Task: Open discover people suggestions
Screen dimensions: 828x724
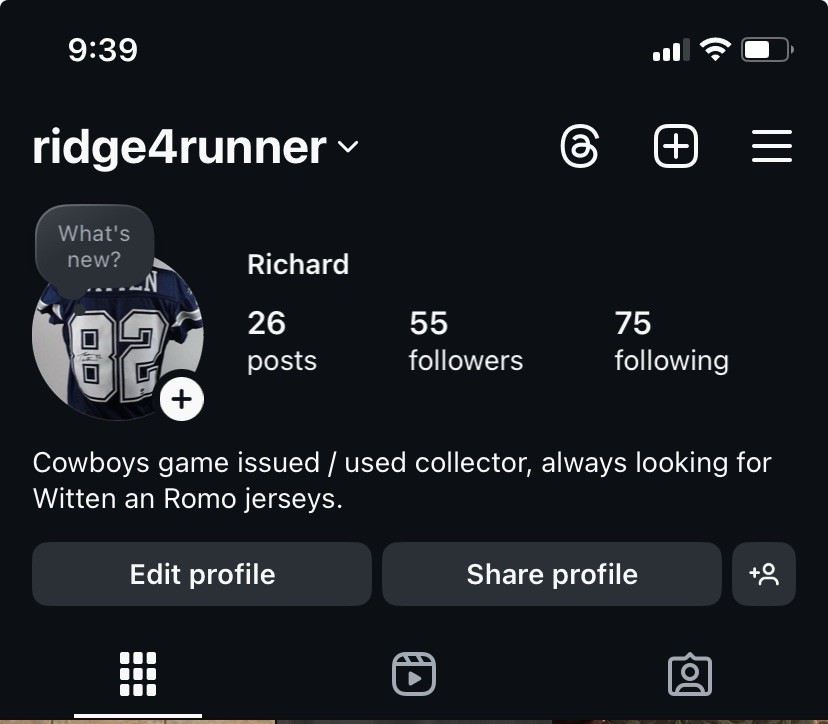Action: point(764,574)
